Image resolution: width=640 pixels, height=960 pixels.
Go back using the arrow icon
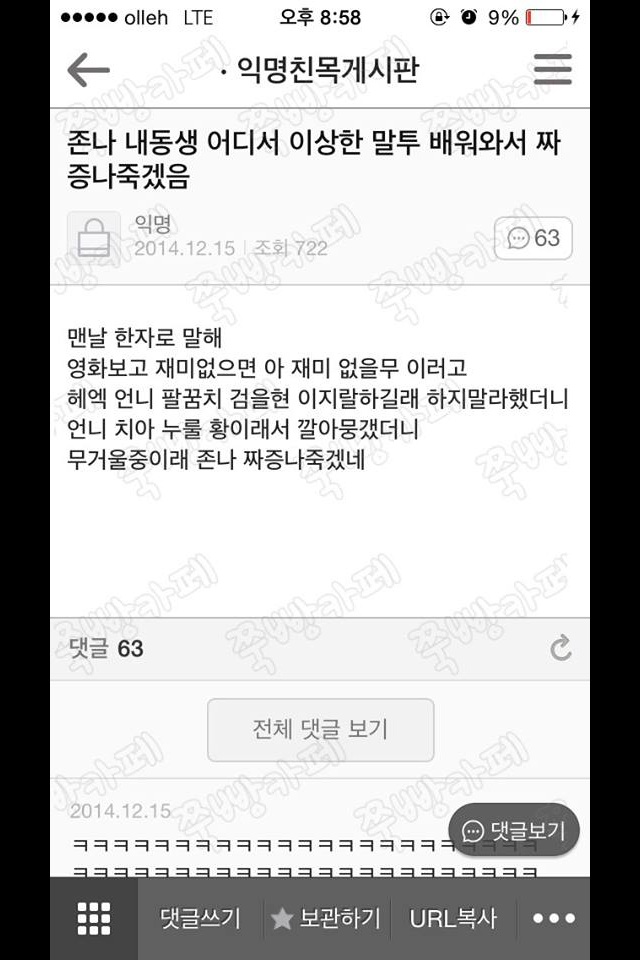pos(88,70)
